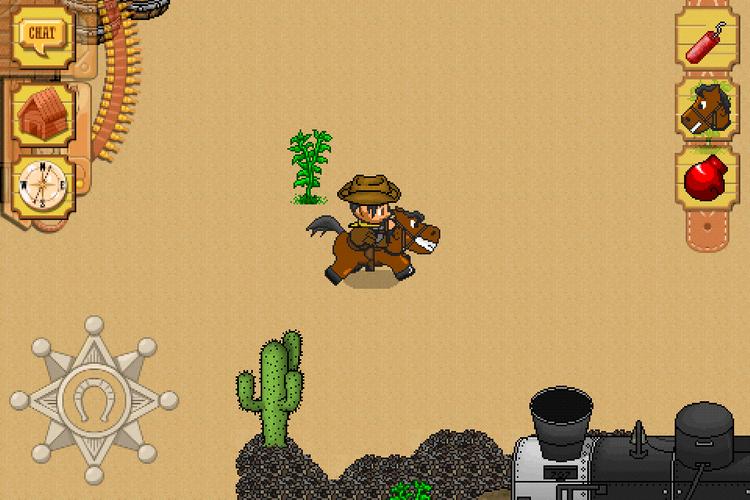
Task: Tap the sheriff star horseshoe control
Action: (x=95, y=400)
